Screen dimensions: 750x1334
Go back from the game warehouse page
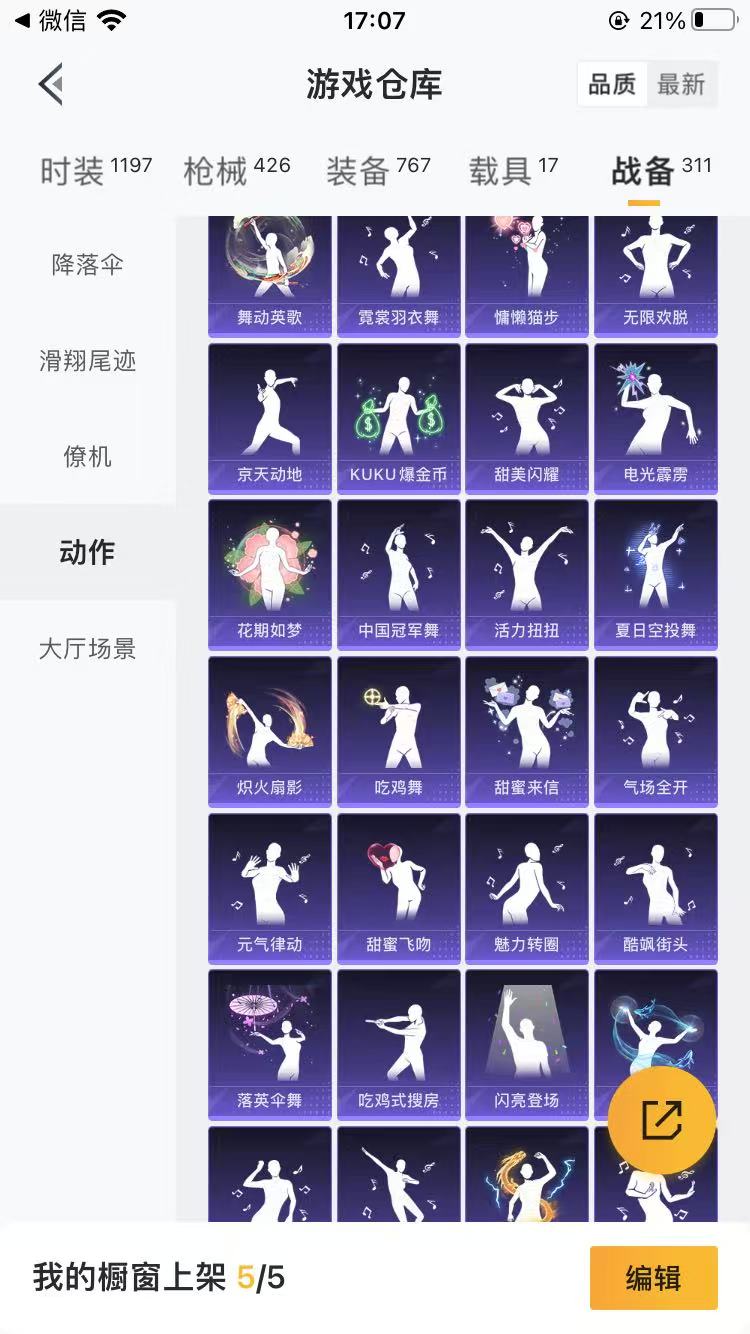(51, 84)
